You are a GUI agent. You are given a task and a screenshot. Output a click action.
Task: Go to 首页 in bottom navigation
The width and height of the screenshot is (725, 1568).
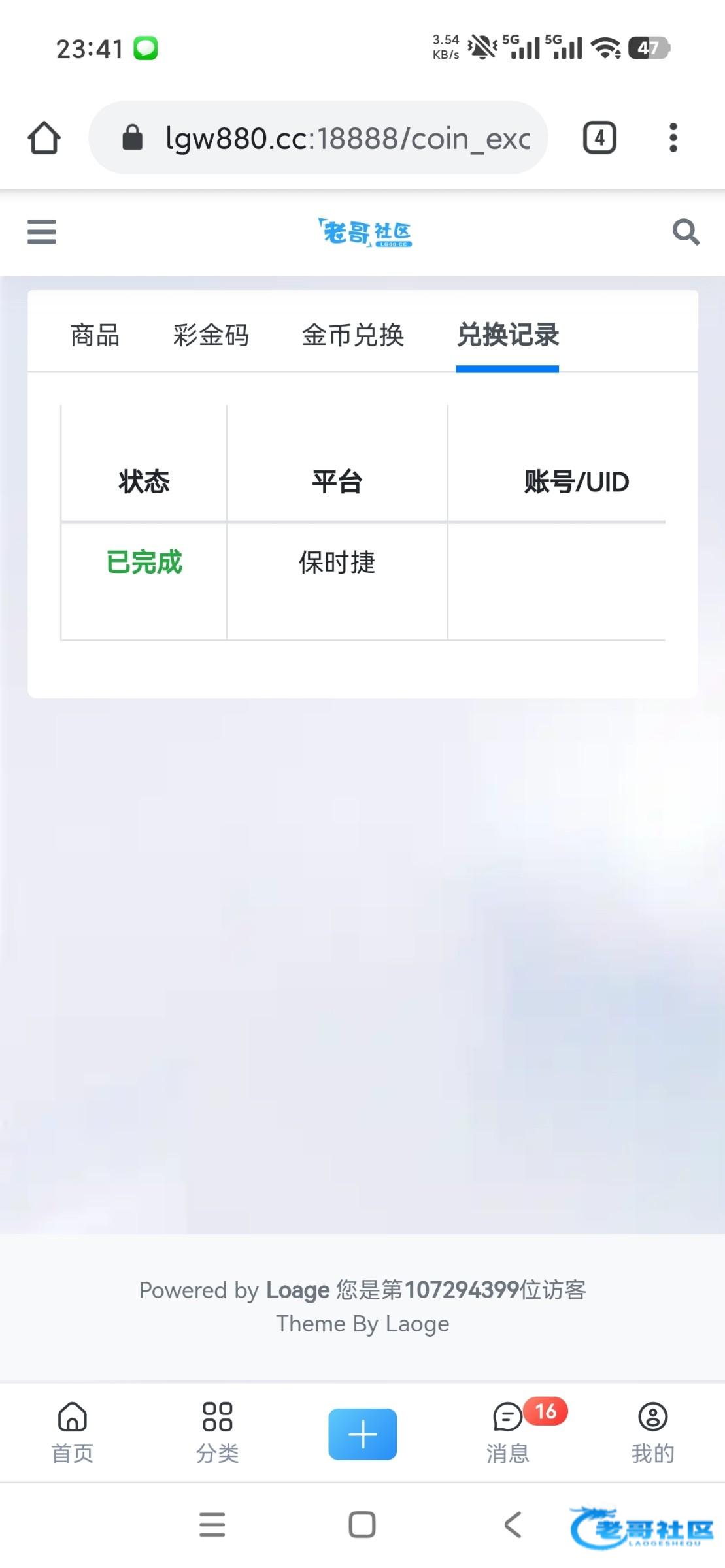(x=73, y=1432)
